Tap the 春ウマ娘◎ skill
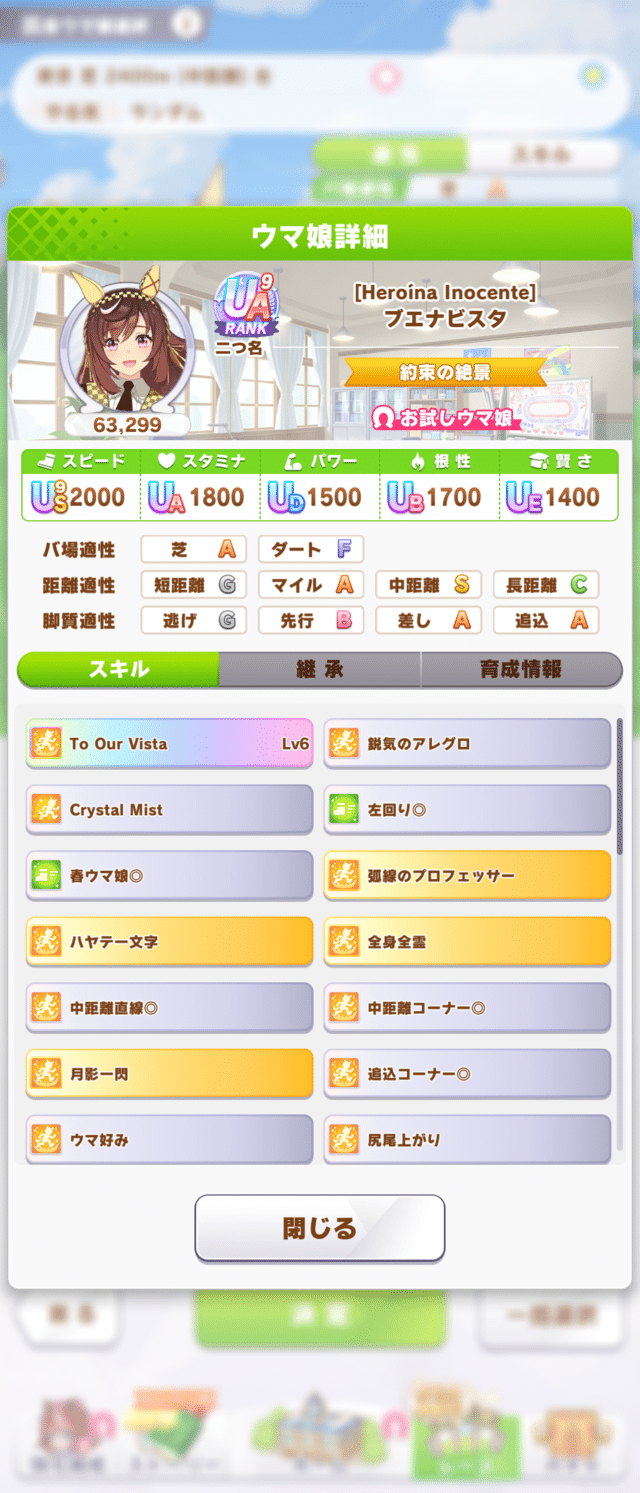Screen dimensions: 640x1493 coord(169,876)
